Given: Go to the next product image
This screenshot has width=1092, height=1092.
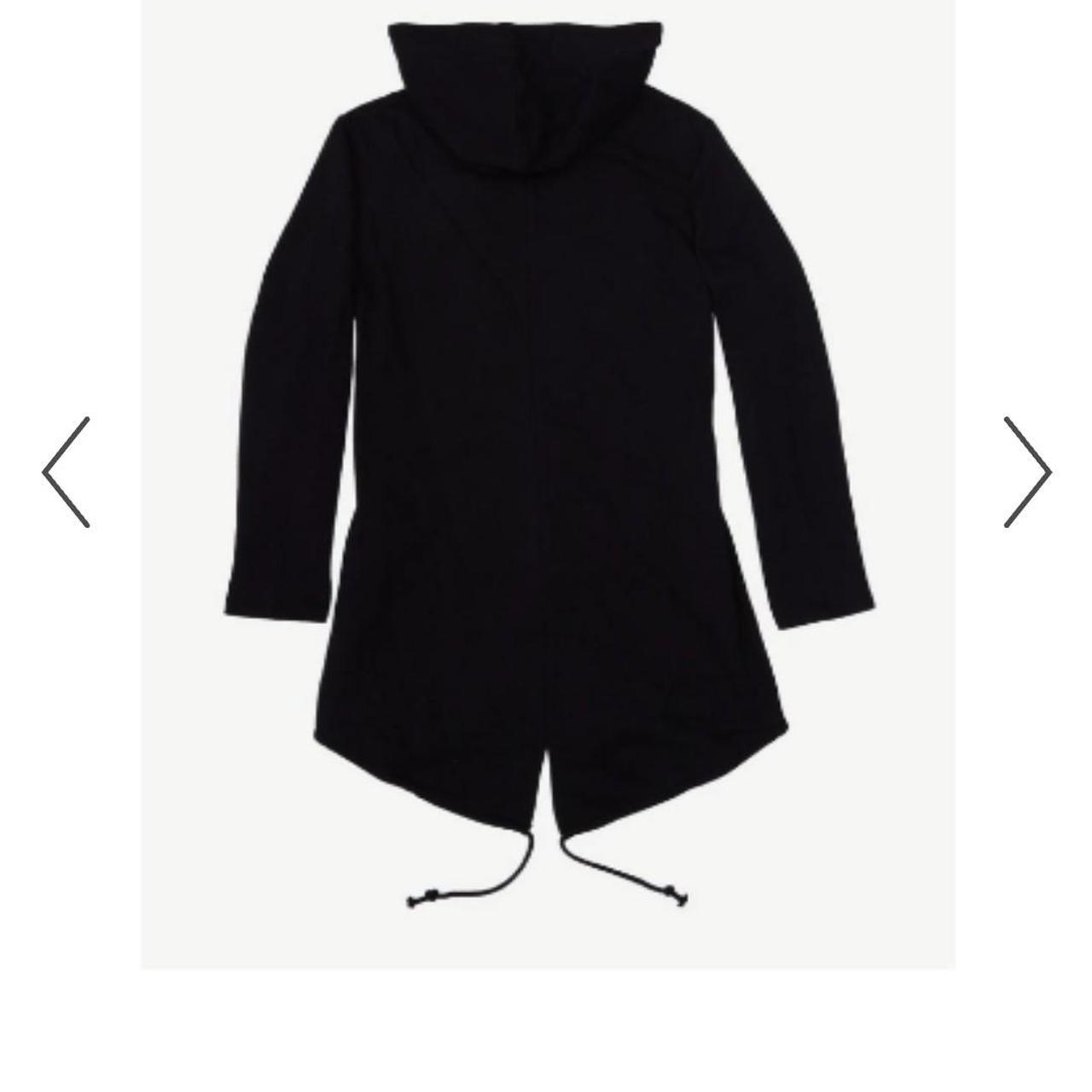Looking at the screenshot, I should (x=1026, y=472).
